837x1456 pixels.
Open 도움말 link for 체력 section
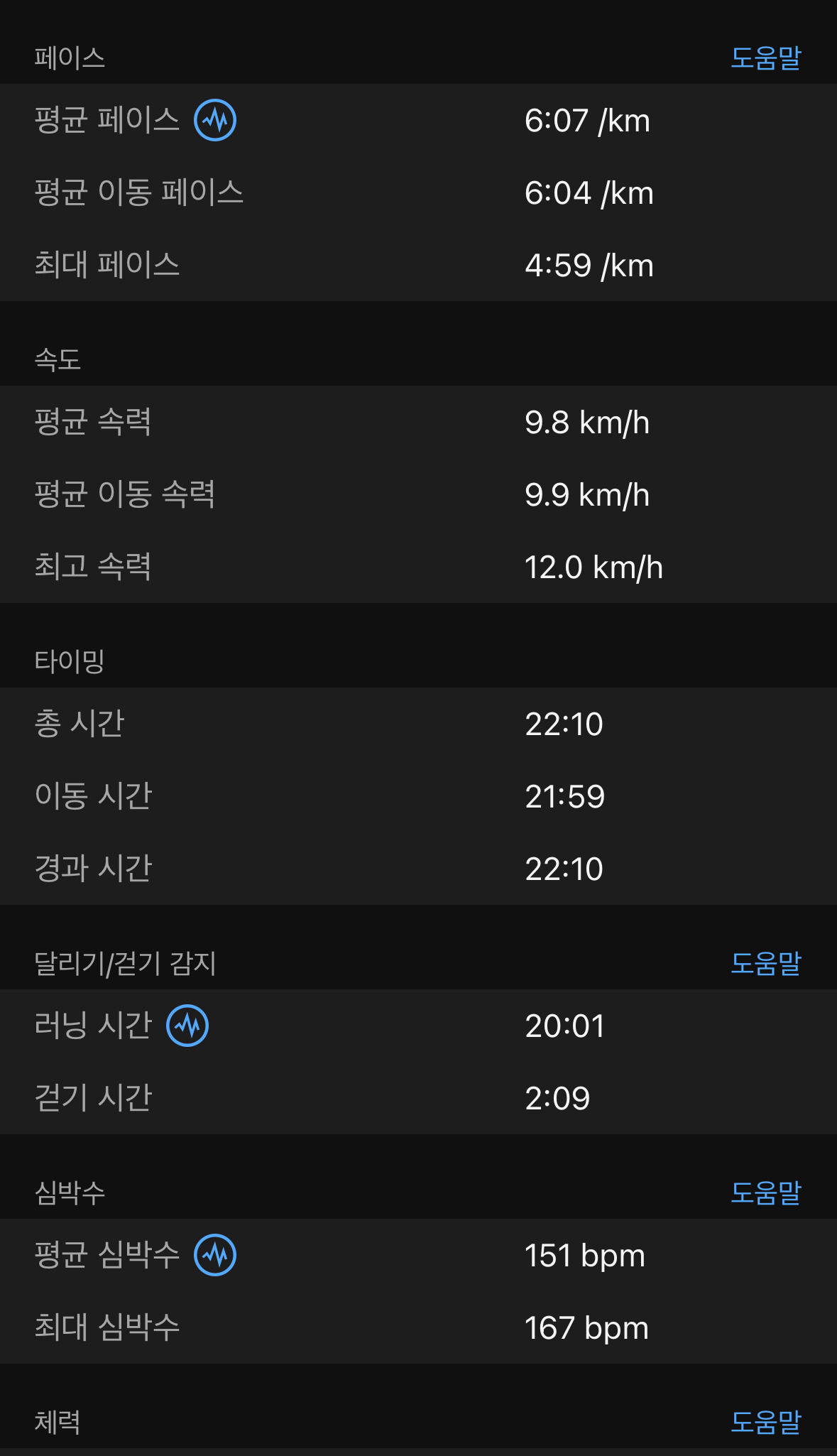[765, 1422]
